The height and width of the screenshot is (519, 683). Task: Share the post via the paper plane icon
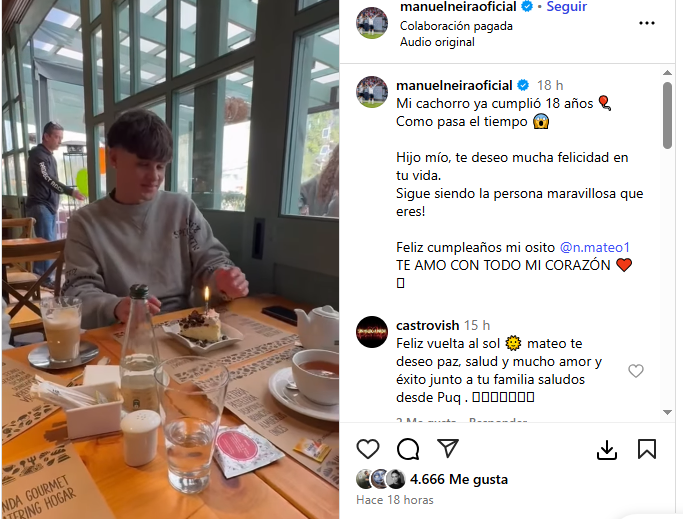[448, 449]
